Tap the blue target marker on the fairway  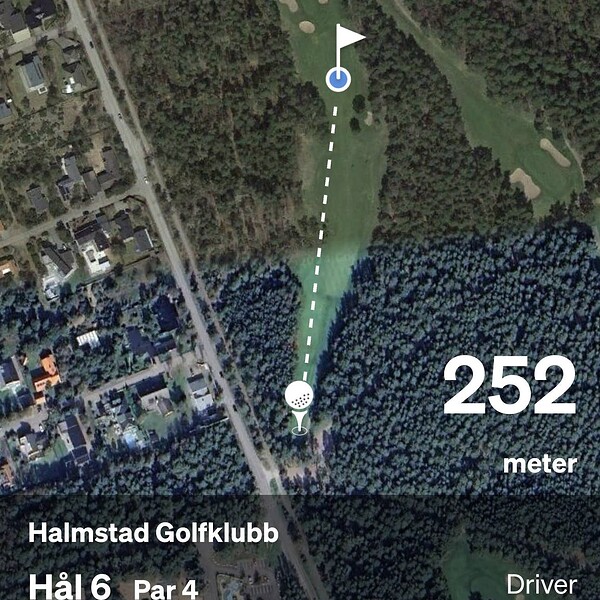tap(339, 77)
